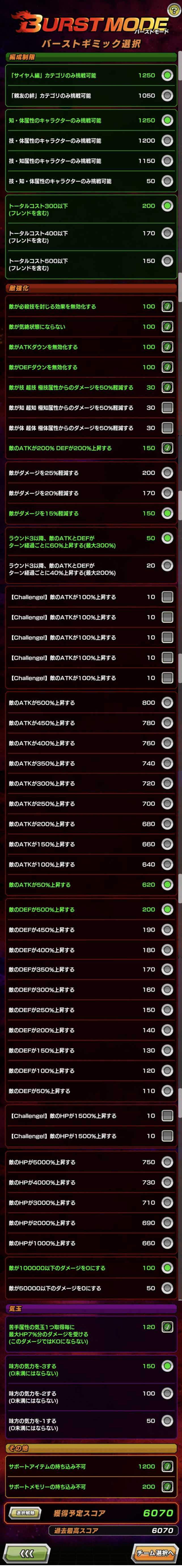Select 敵のDEFが450%上昇する option
The width and height of the screenshot is (182, 1568).
167,930
